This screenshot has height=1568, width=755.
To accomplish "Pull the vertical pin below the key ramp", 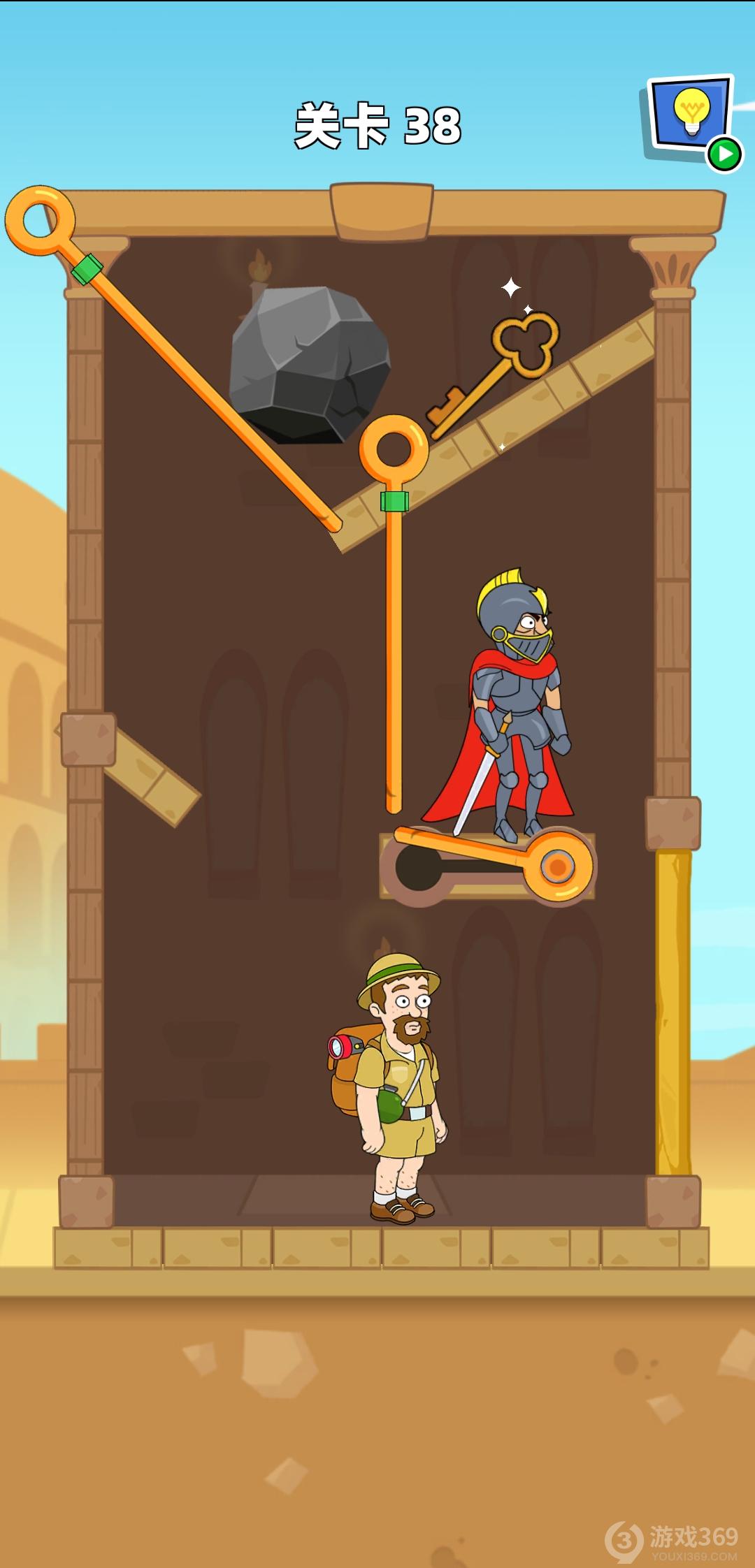I will (394, 449).
